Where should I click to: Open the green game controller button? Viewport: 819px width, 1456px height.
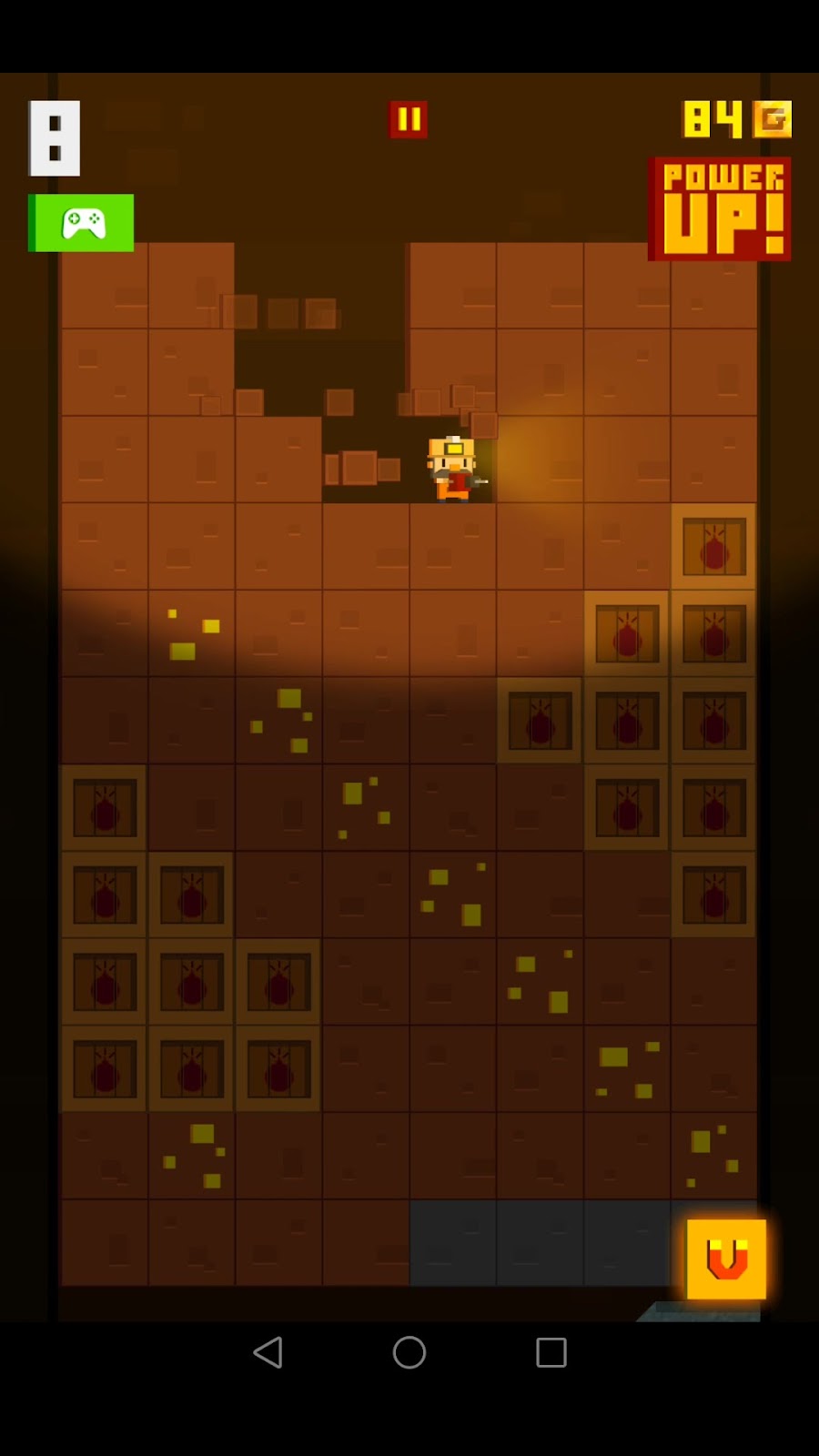(x=81, y=222)
